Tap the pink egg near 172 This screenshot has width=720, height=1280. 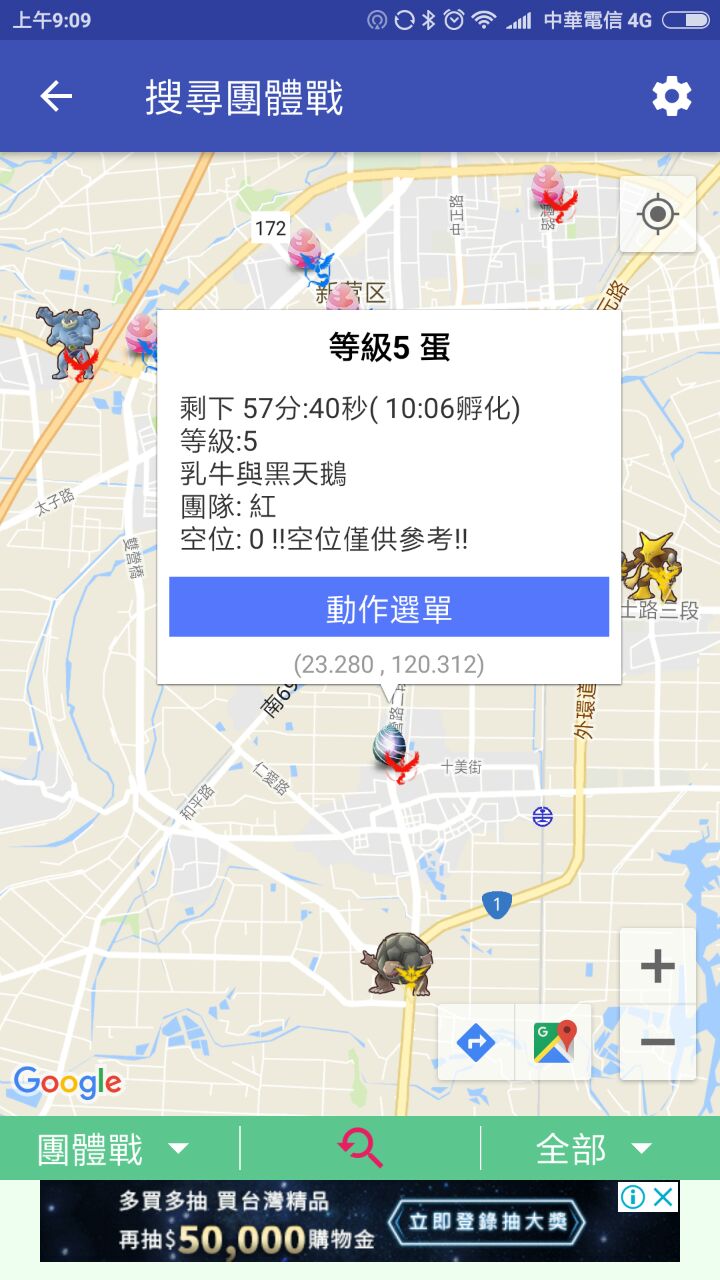(x=306, y=250)
